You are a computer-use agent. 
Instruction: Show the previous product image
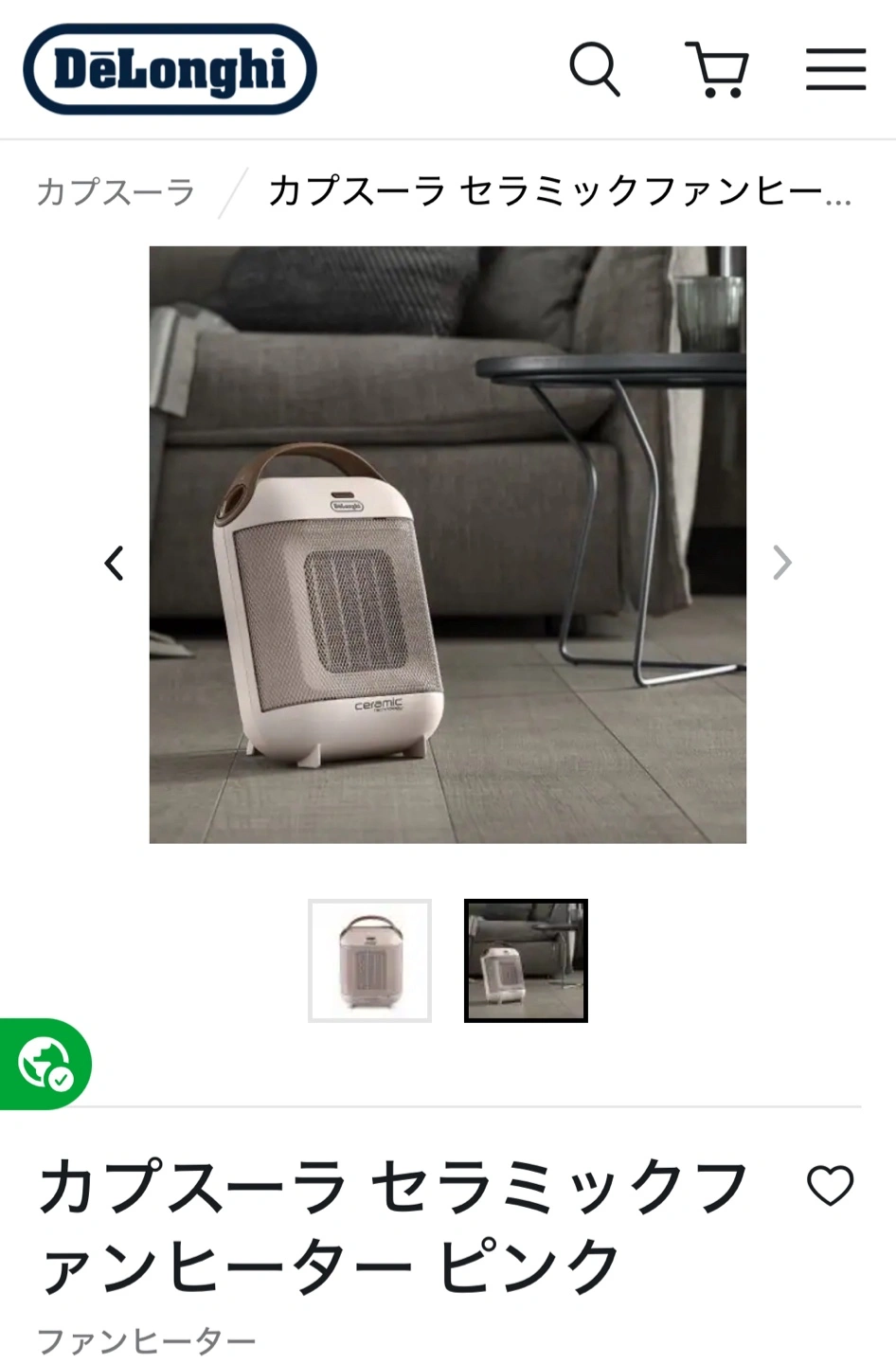click(x=115, y=564)
